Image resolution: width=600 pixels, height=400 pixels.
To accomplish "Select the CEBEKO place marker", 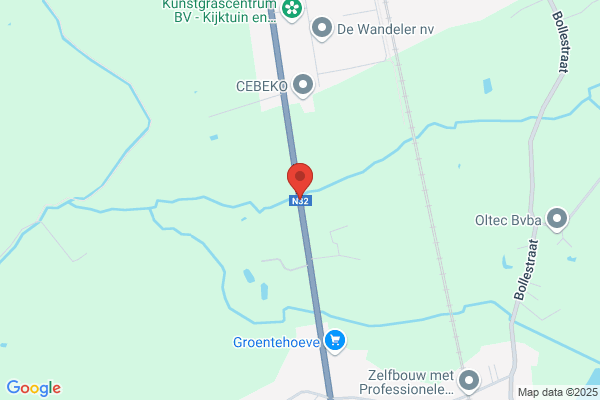I will 303,85.
